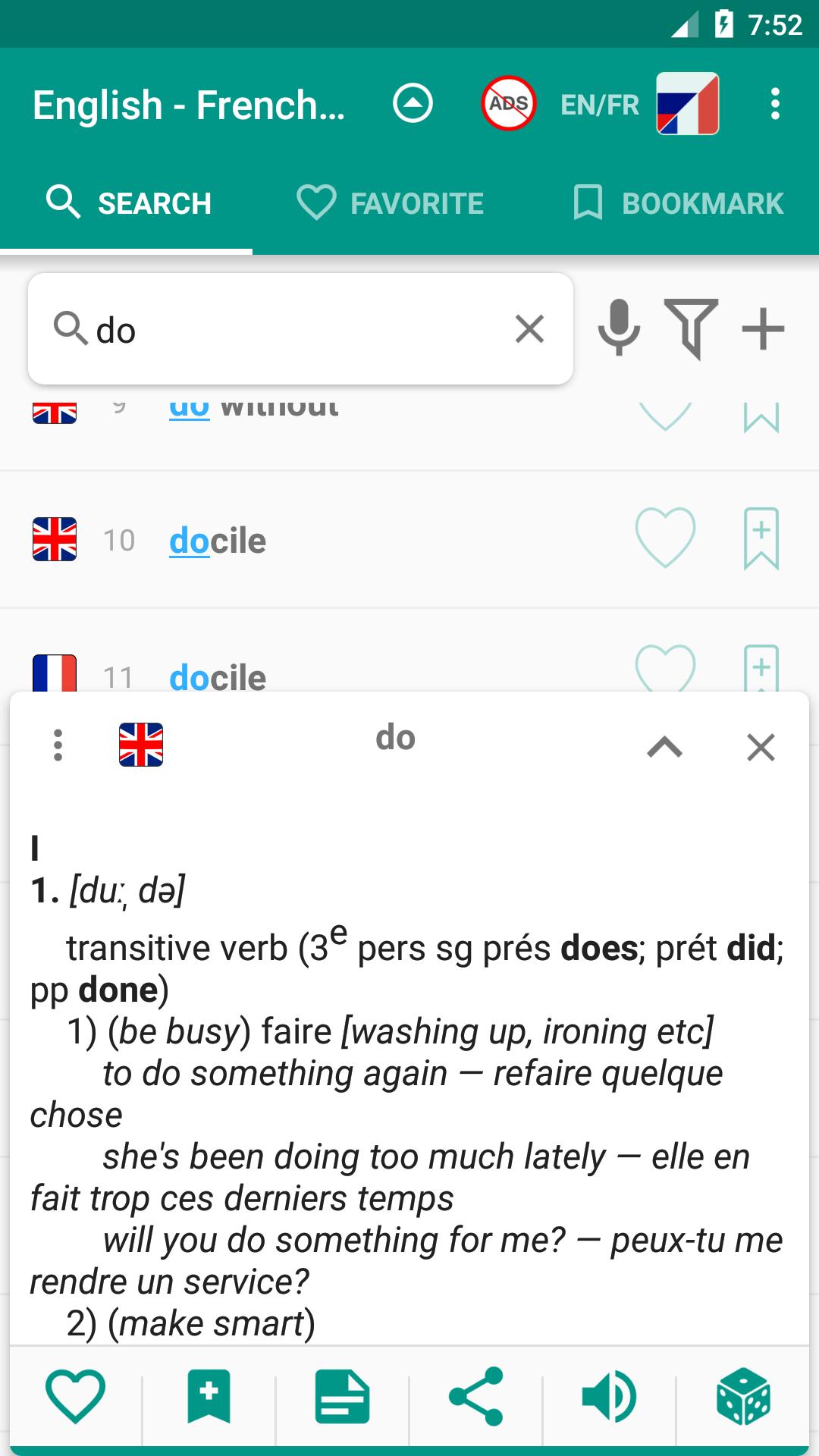Add "do" to favorites from the bottom toolbar
Viewport: 819px width, 1456px height.
75,1396
